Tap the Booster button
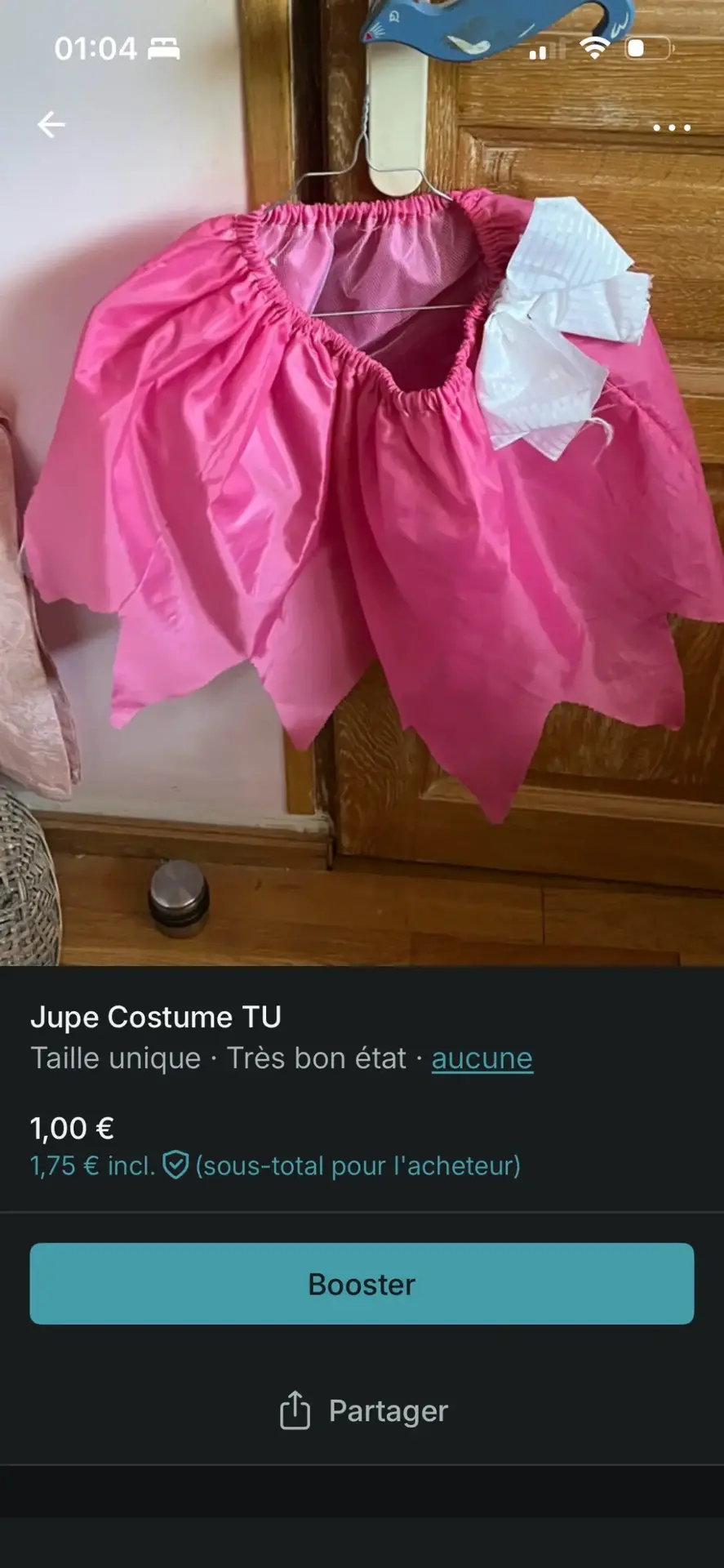Viewport: 724px width, 1568px height. coord(362,1284)
